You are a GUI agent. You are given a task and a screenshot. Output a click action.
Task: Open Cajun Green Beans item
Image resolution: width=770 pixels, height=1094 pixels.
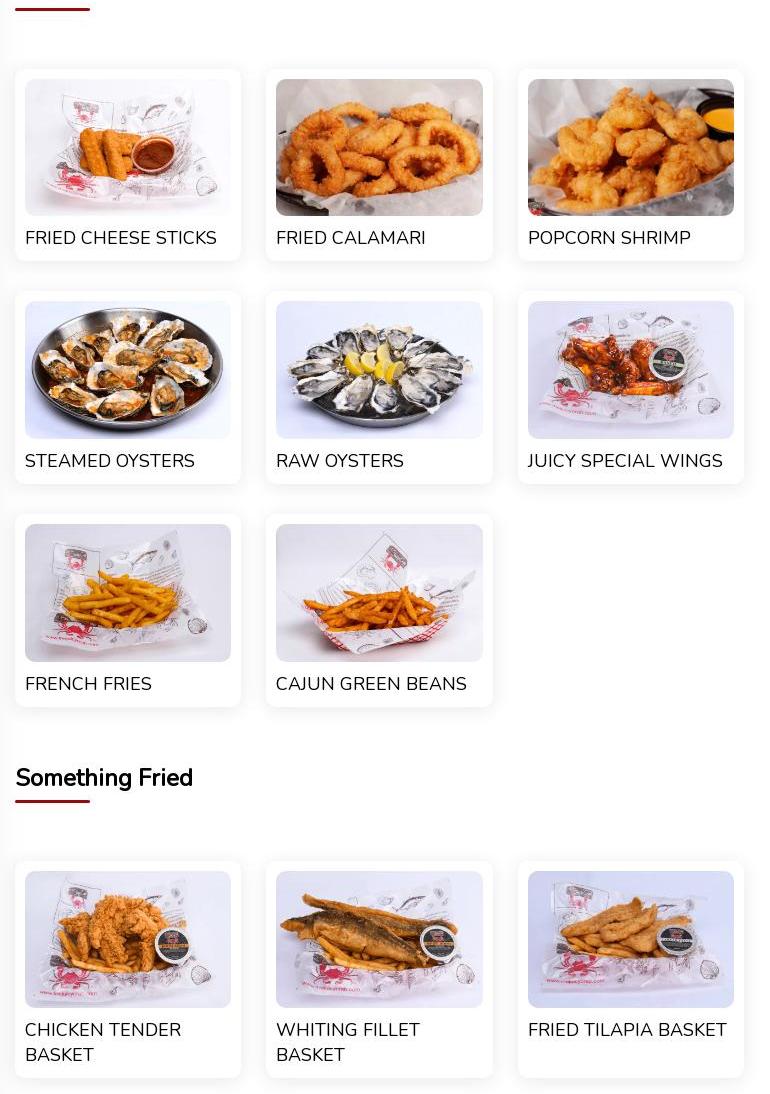coord(379,610)
